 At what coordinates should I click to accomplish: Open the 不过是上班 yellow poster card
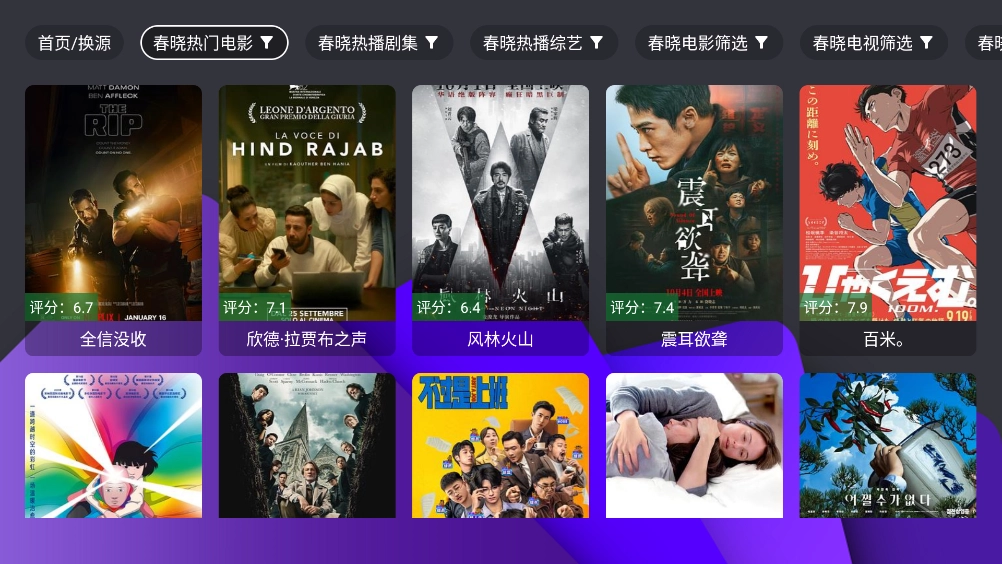tap(500, 445)
